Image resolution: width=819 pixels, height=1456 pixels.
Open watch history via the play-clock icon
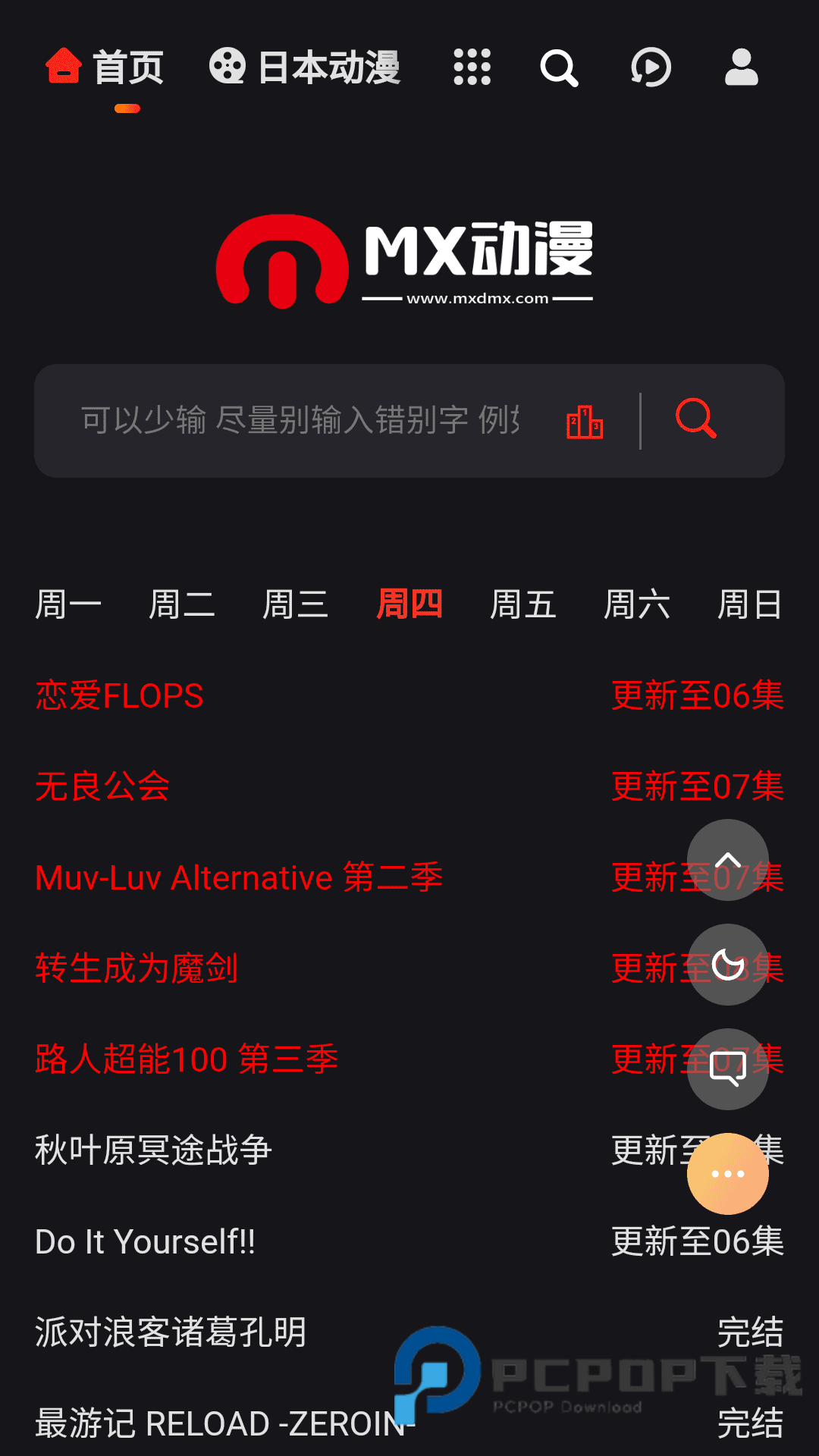(651, 68)
